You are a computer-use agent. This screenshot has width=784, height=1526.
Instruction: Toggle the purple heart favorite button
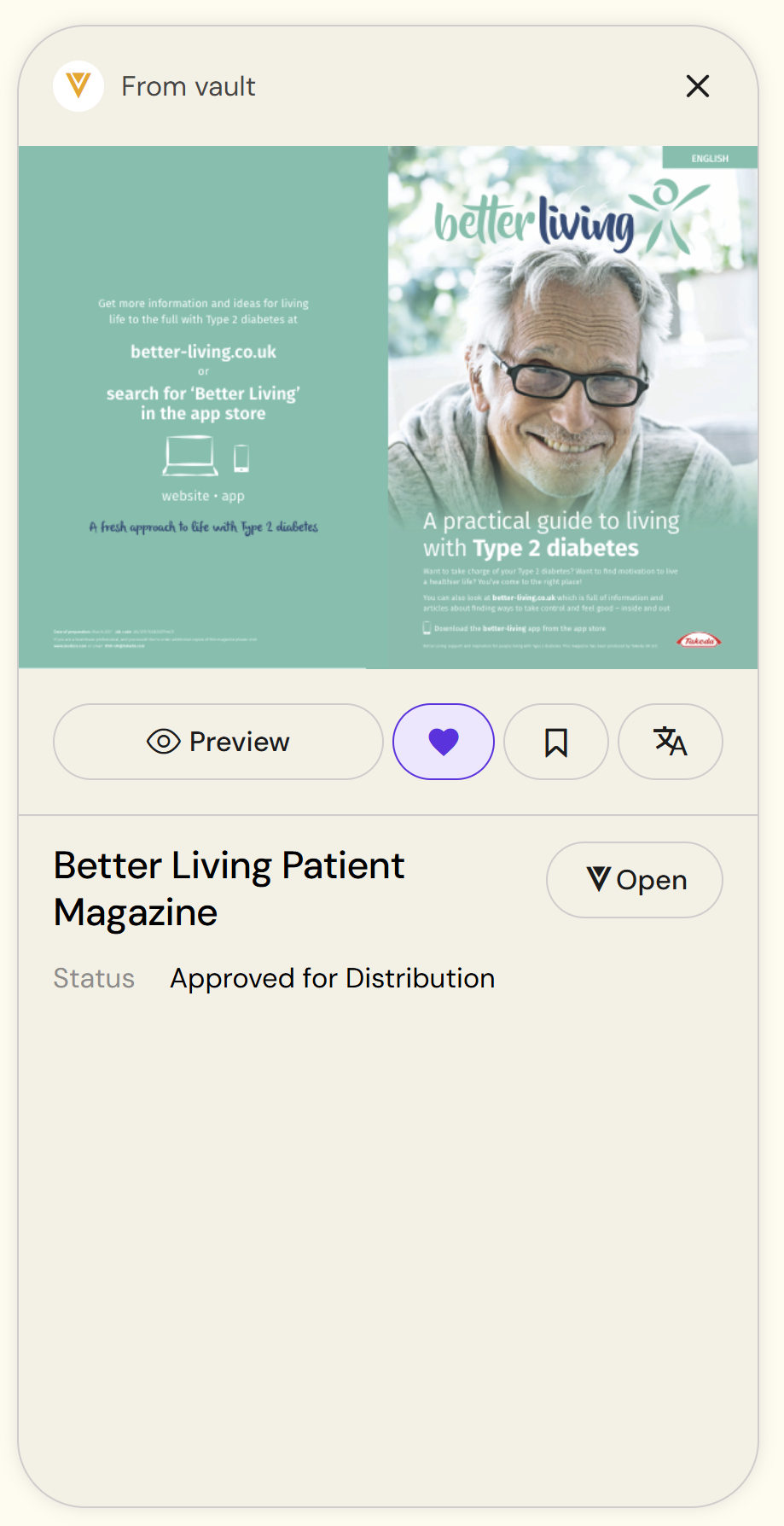pyautogui.click(x=444, y=742)
